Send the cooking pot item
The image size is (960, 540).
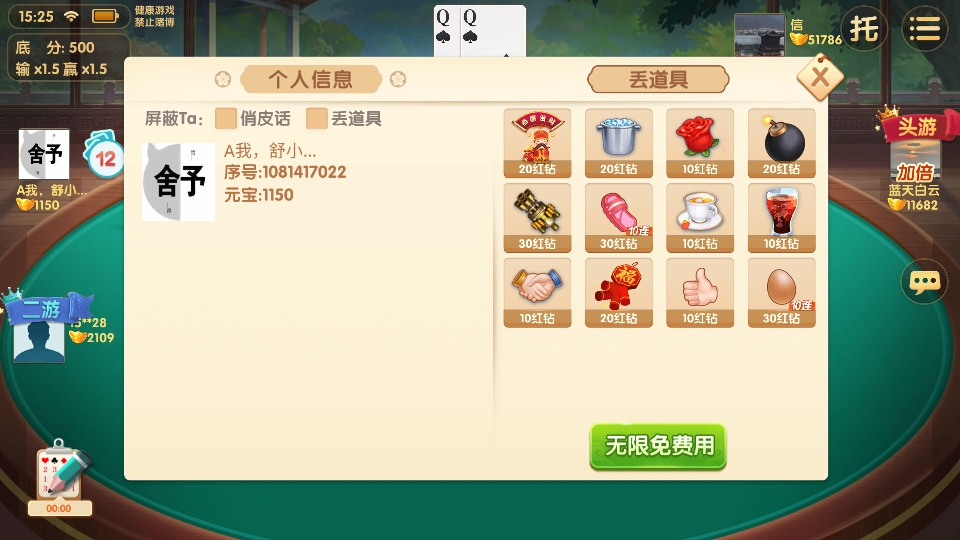point(619,142)
